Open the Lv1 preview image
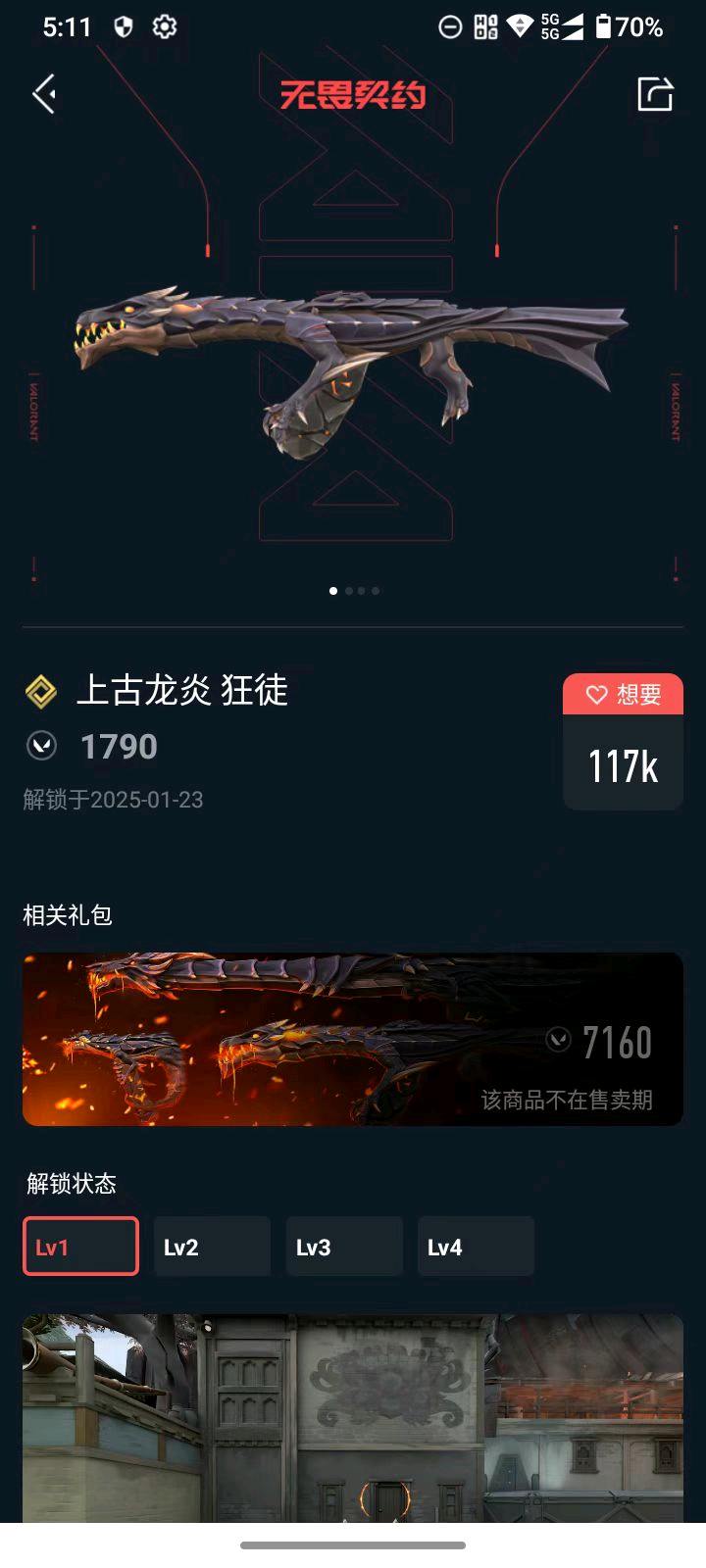Viewport: 706px width, 1568px height. [353, 1416]
